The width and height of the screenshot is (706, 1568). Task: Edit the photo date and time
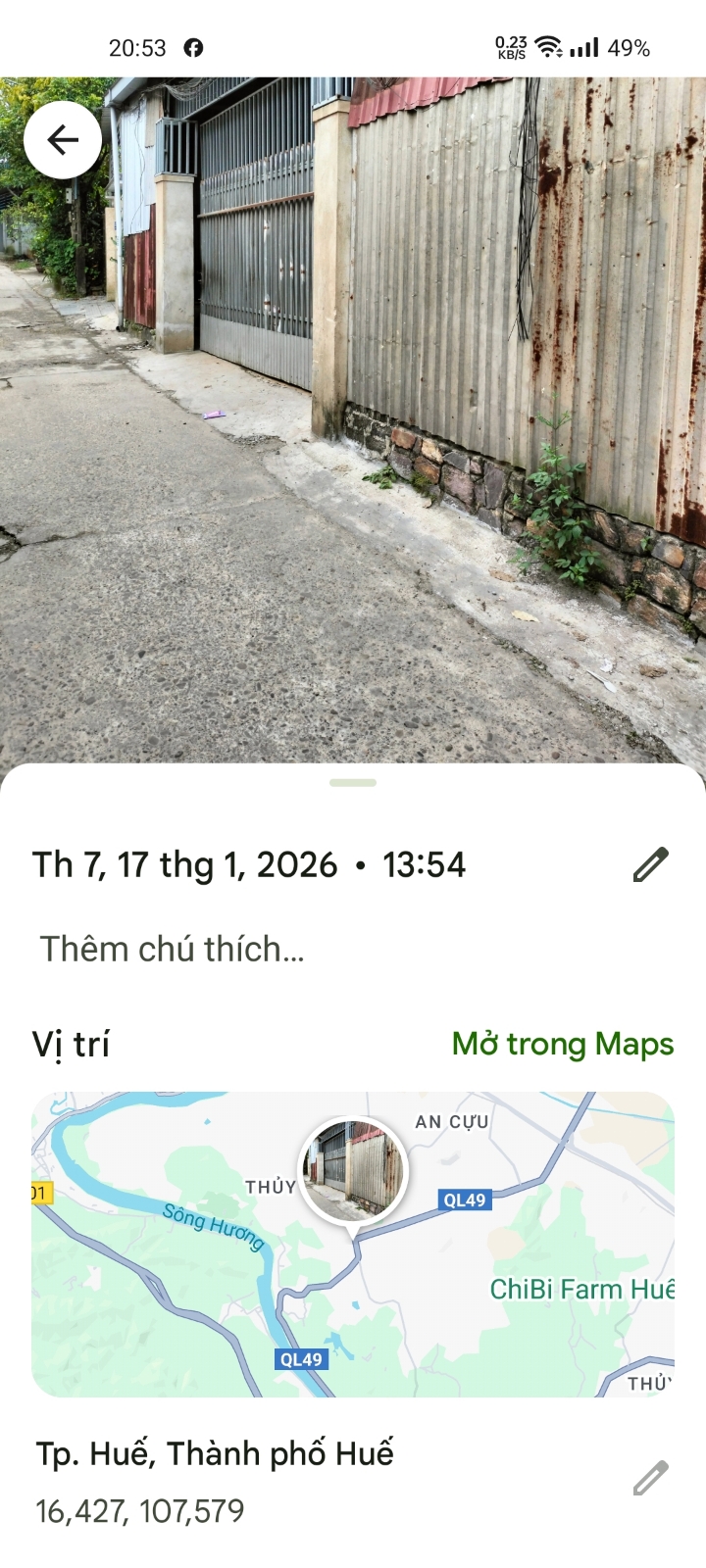650,864
